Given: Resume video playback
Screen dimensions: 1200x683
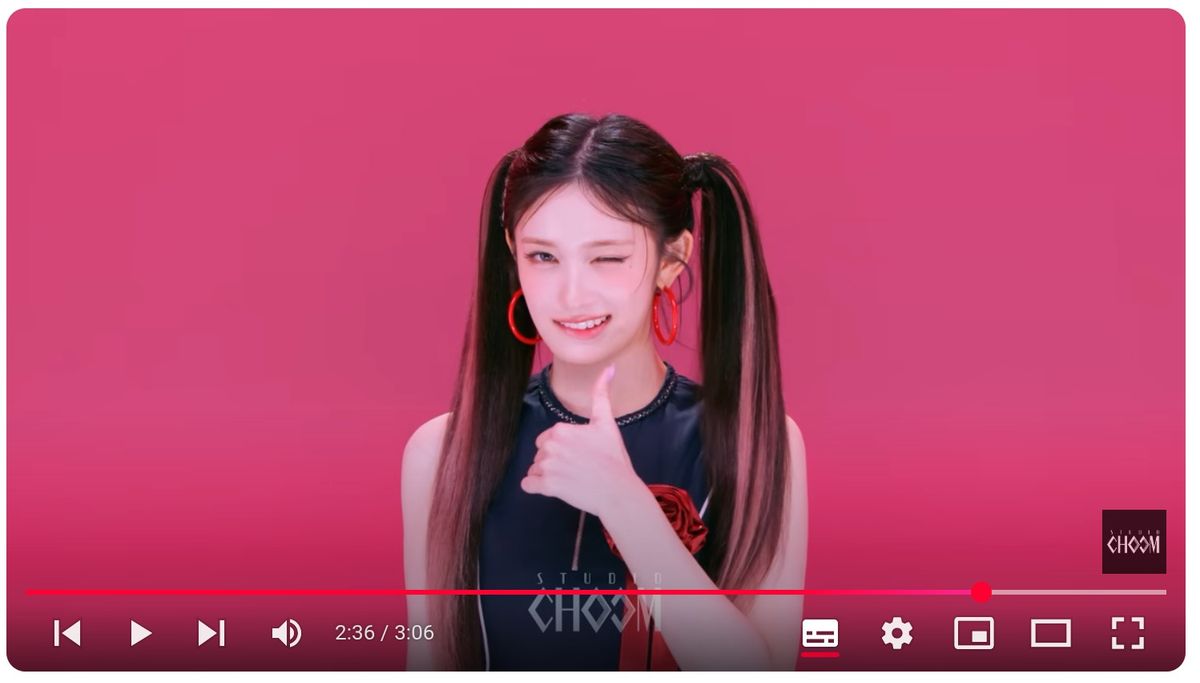Looking at the screenshot, I should pos(140,633).
